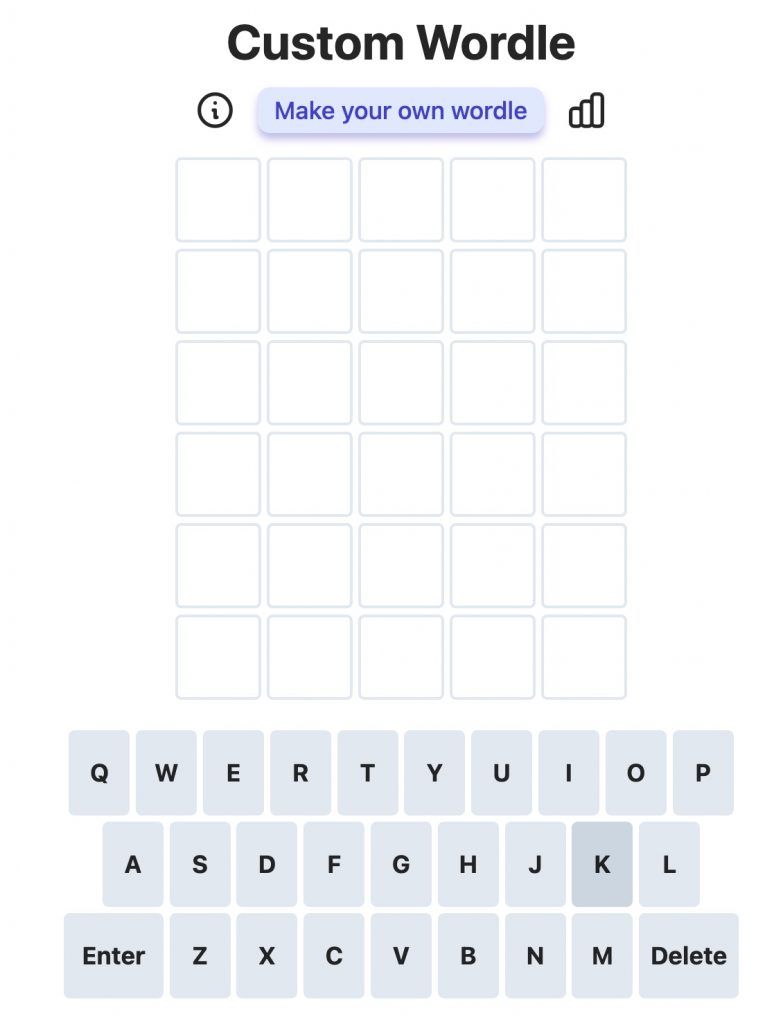The image size is (783, 1024).
Task: Type the letter N
Action: tap(535, 956)
